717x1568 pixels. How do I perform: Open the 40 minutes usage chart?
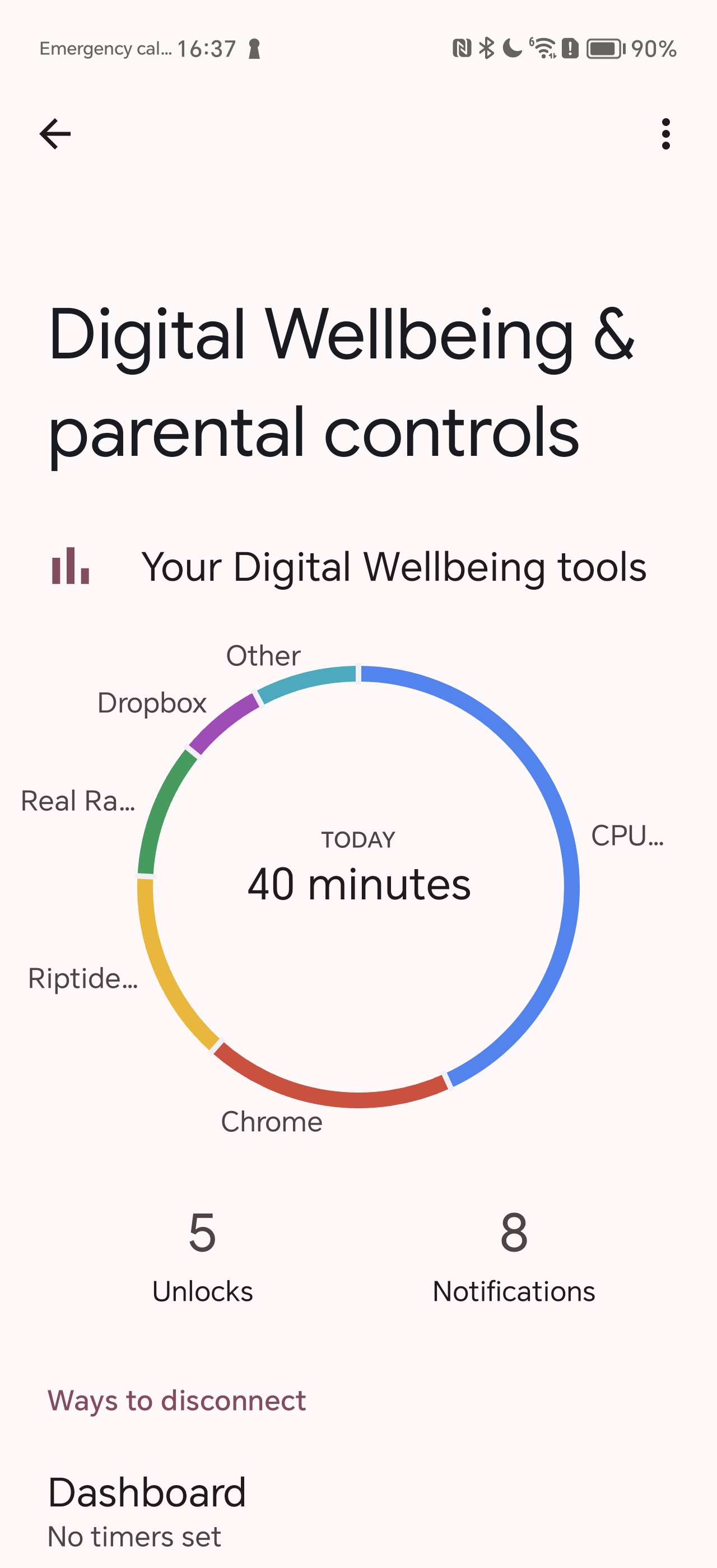pos(358,886)
